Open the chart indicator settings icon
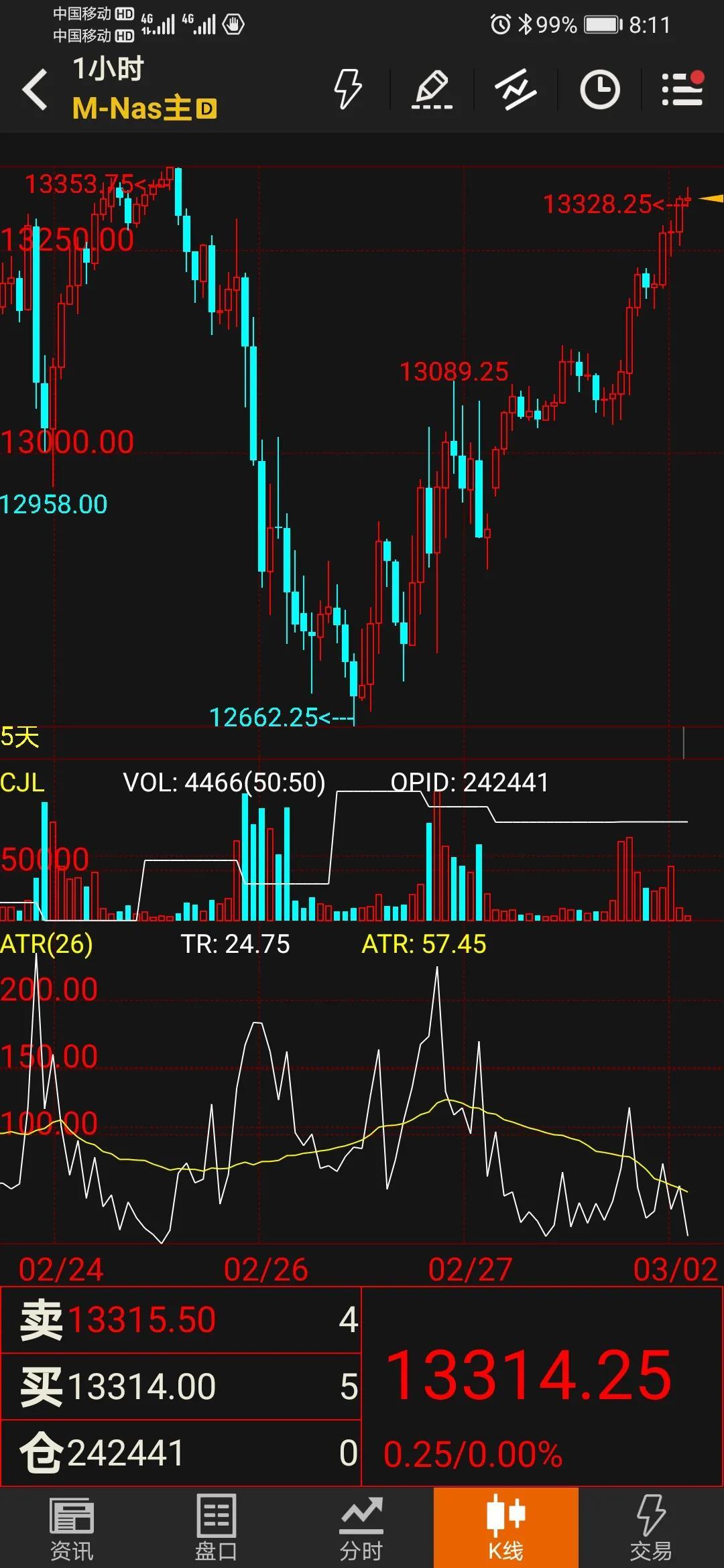 (x=516, y=89)
